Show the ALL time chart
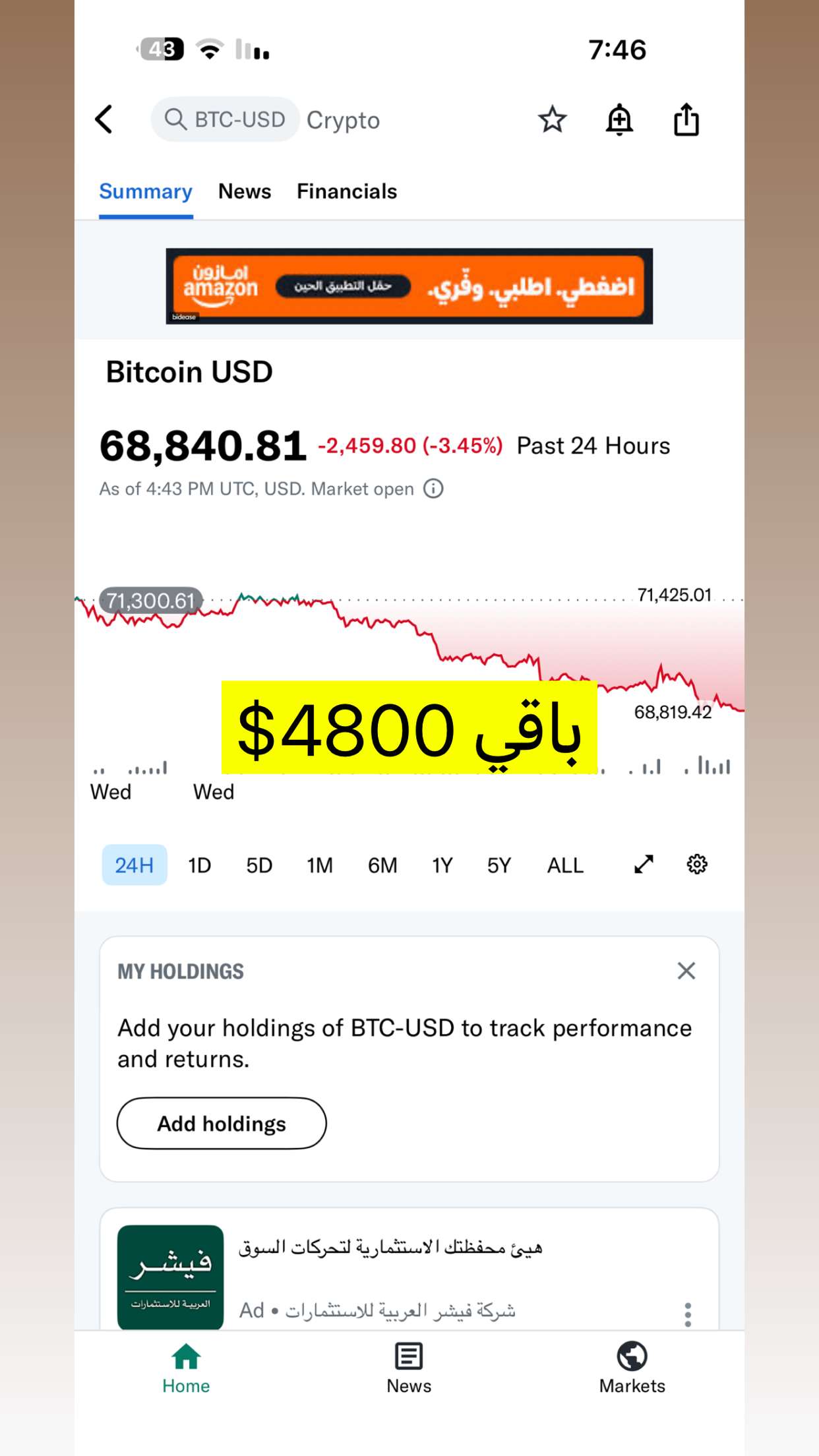Image resolution: width=819 pixels, height=1456 pixels. click(565, 865)
